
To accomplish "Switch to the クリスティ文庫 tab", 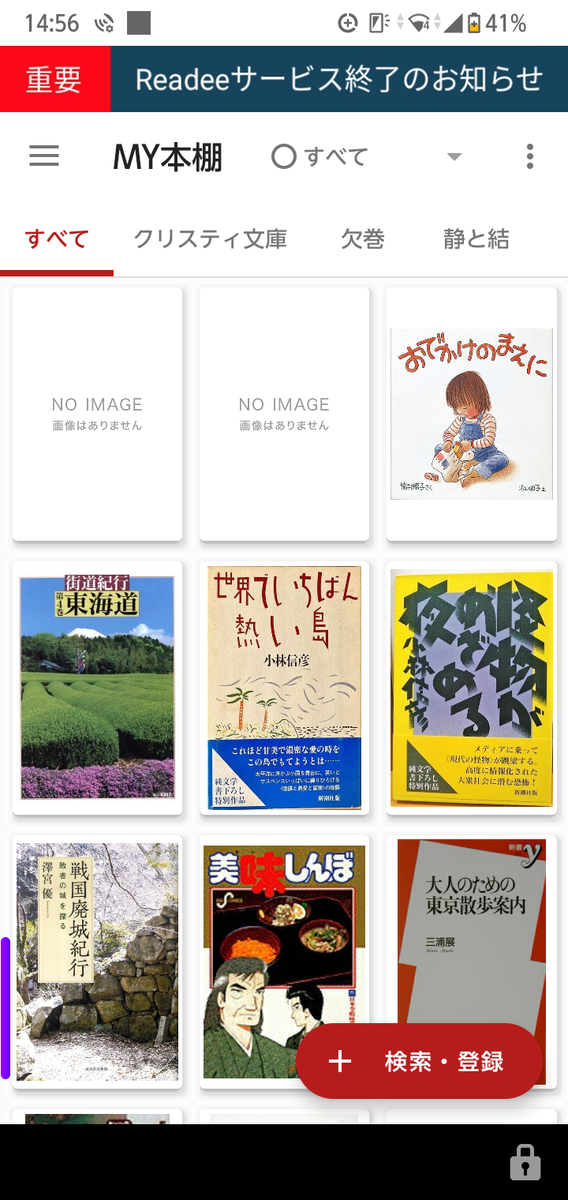I will pyautogui.click(x=210, y=239).
